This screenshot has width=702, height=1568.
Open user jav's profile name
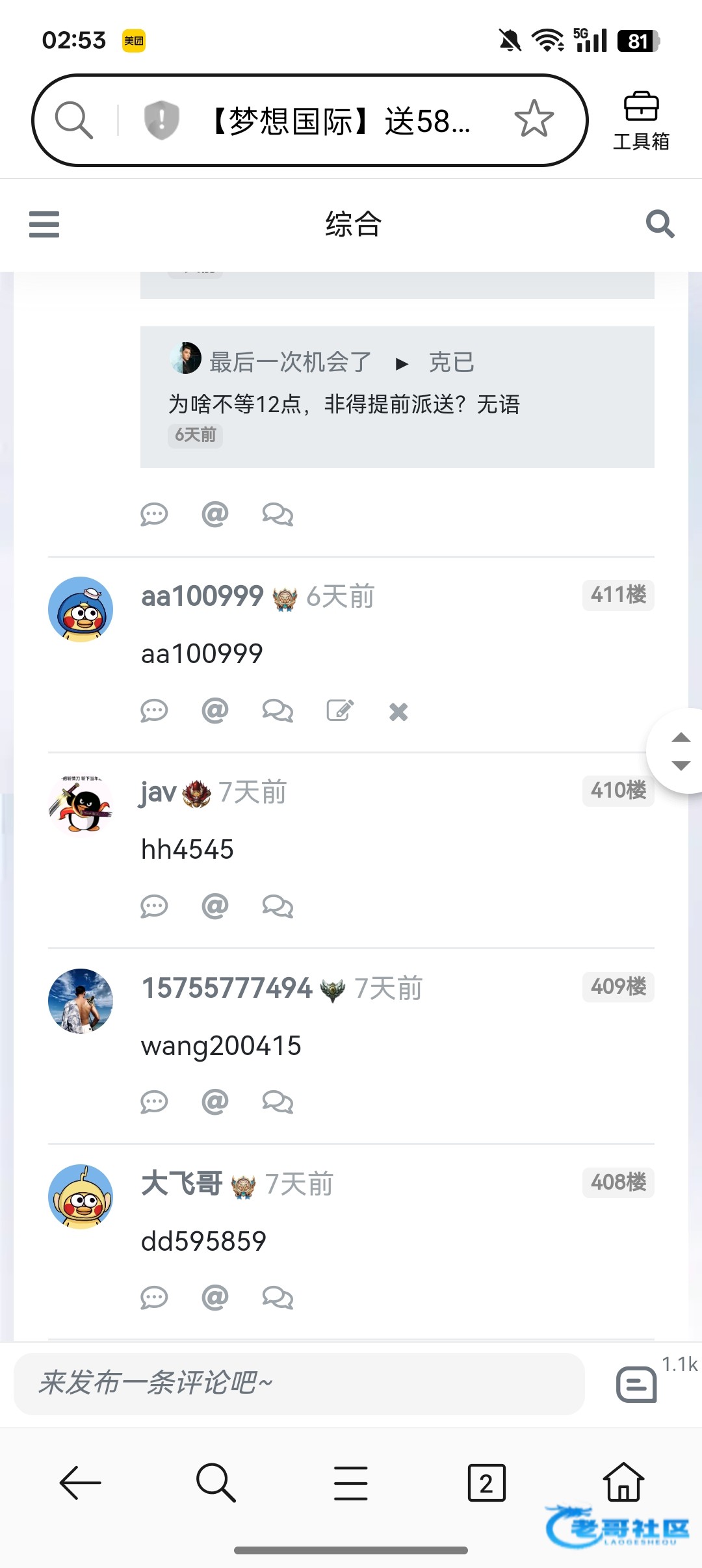point(158,792)
